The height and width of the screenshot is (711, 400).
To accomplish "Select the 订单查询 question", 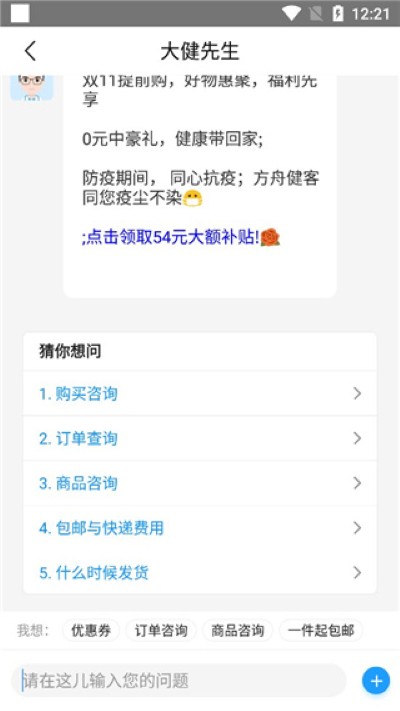I will 200,438.
